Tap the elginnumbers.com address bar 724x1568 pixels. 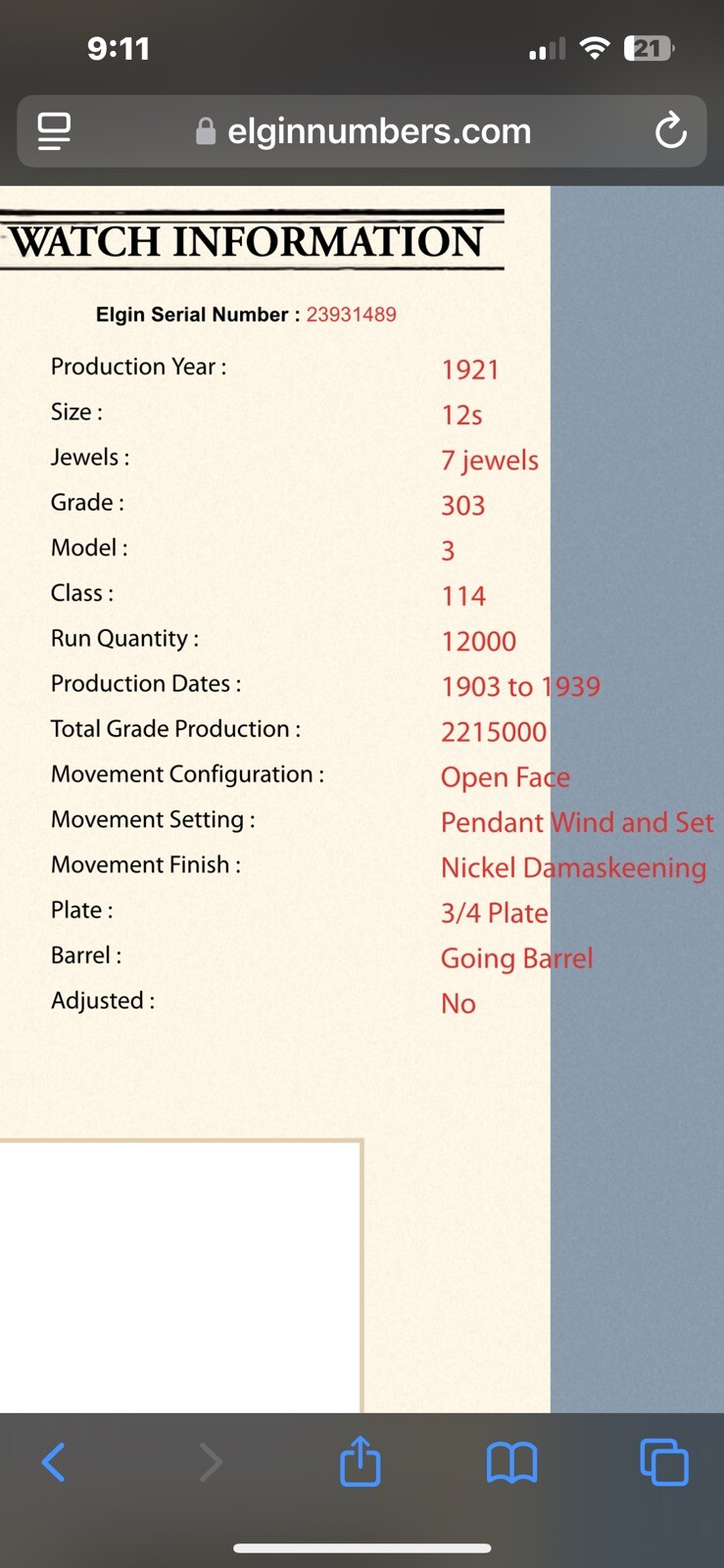click(x=362, y=131)
